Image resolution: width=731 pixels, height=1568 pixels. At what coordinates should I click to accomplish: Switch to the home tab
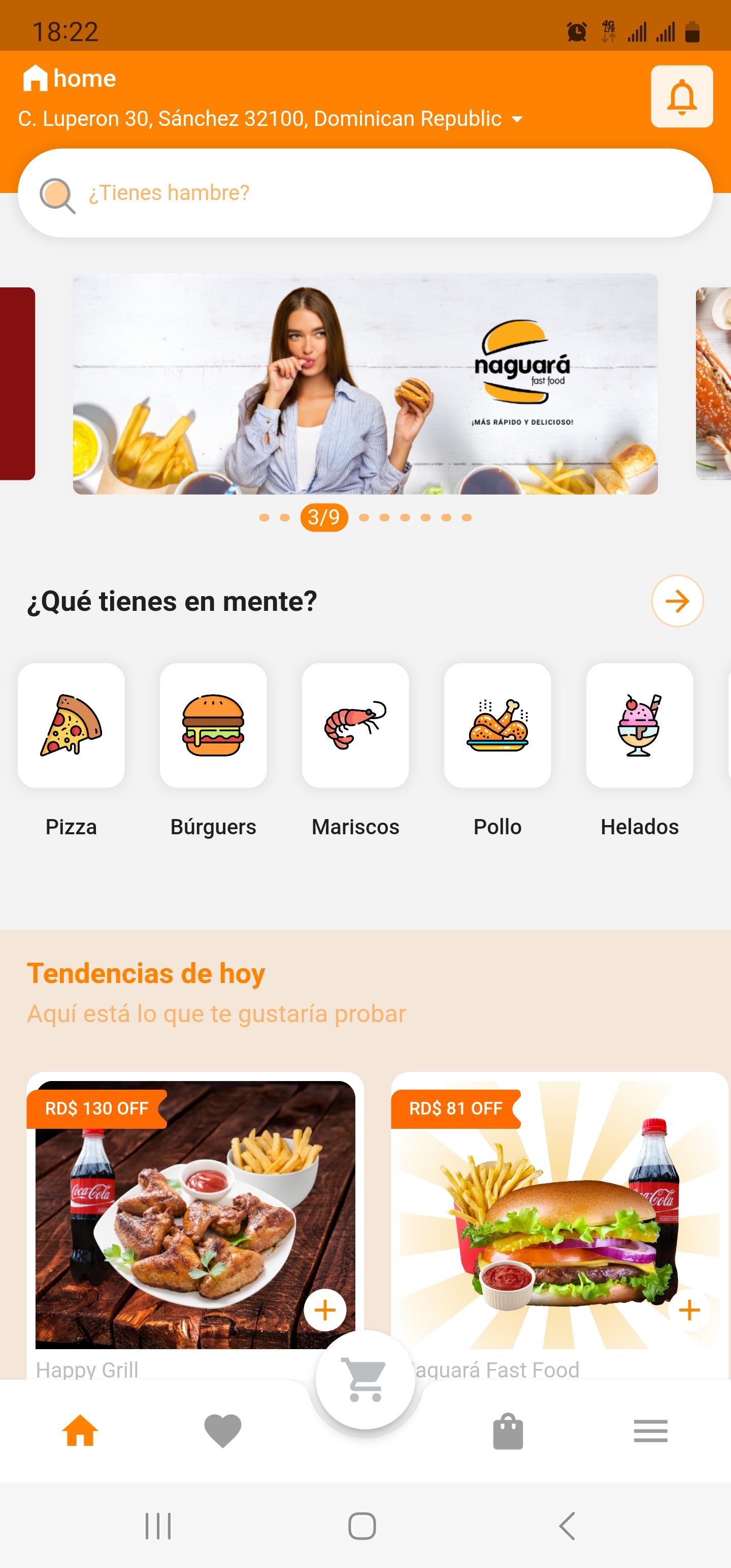click(80, 1430)
